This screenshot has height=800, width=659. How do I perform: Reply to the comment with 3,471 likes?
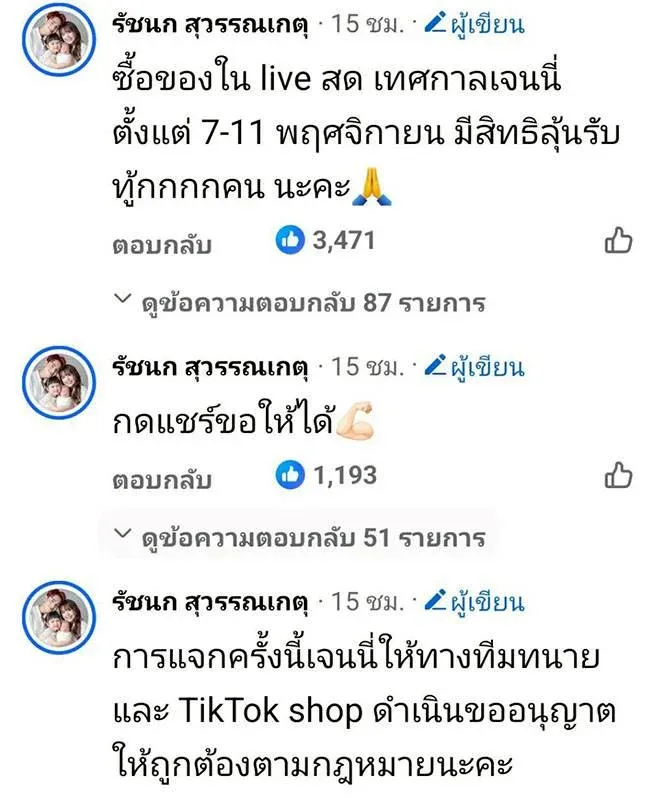click(x=161, y=242)
